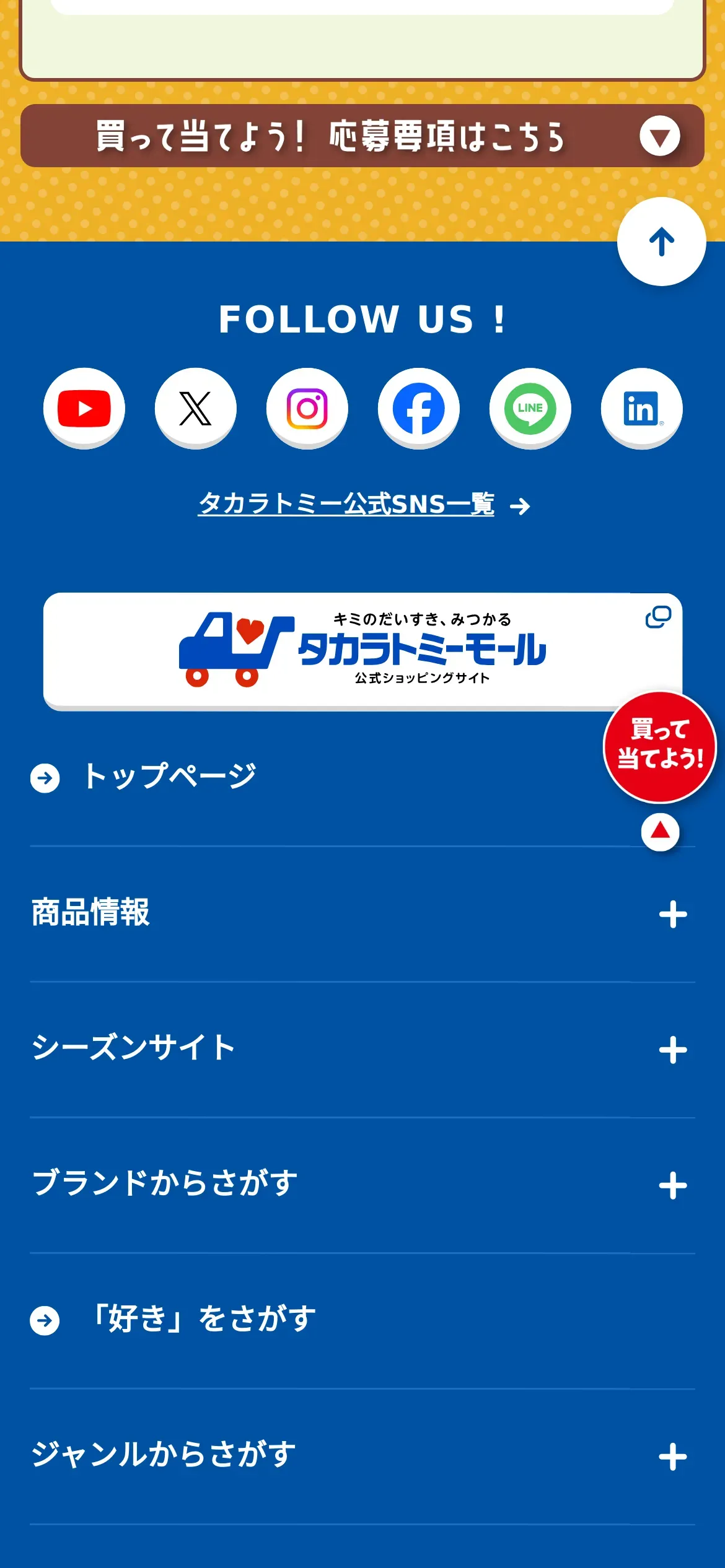The width and height of the screenshot is (725, 1568).
Task: Open the X social icon
Action: click(196, 408)
